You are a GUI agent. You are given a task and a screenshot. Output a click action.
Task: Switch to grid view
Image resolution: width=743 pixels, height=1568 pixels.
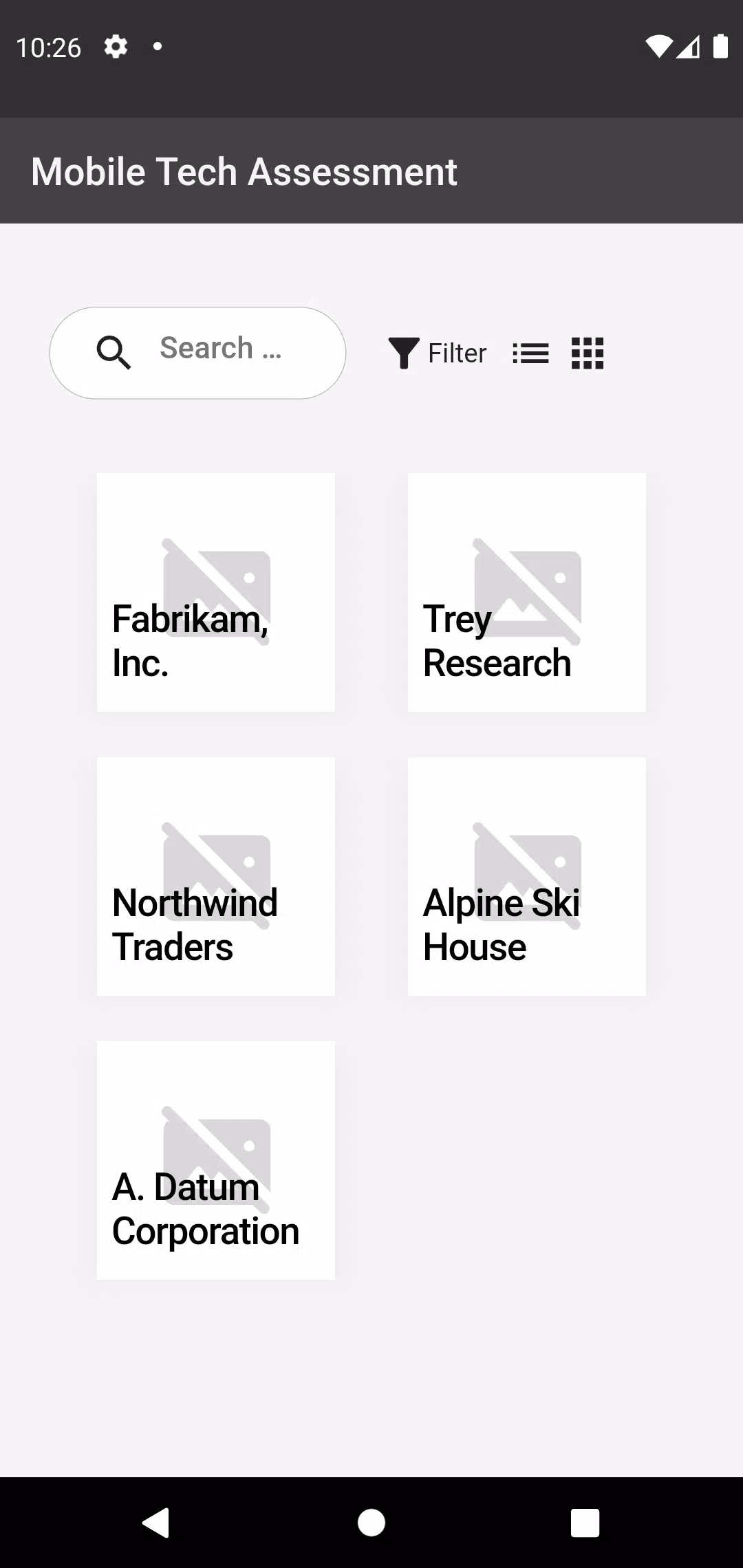point(588,353)
